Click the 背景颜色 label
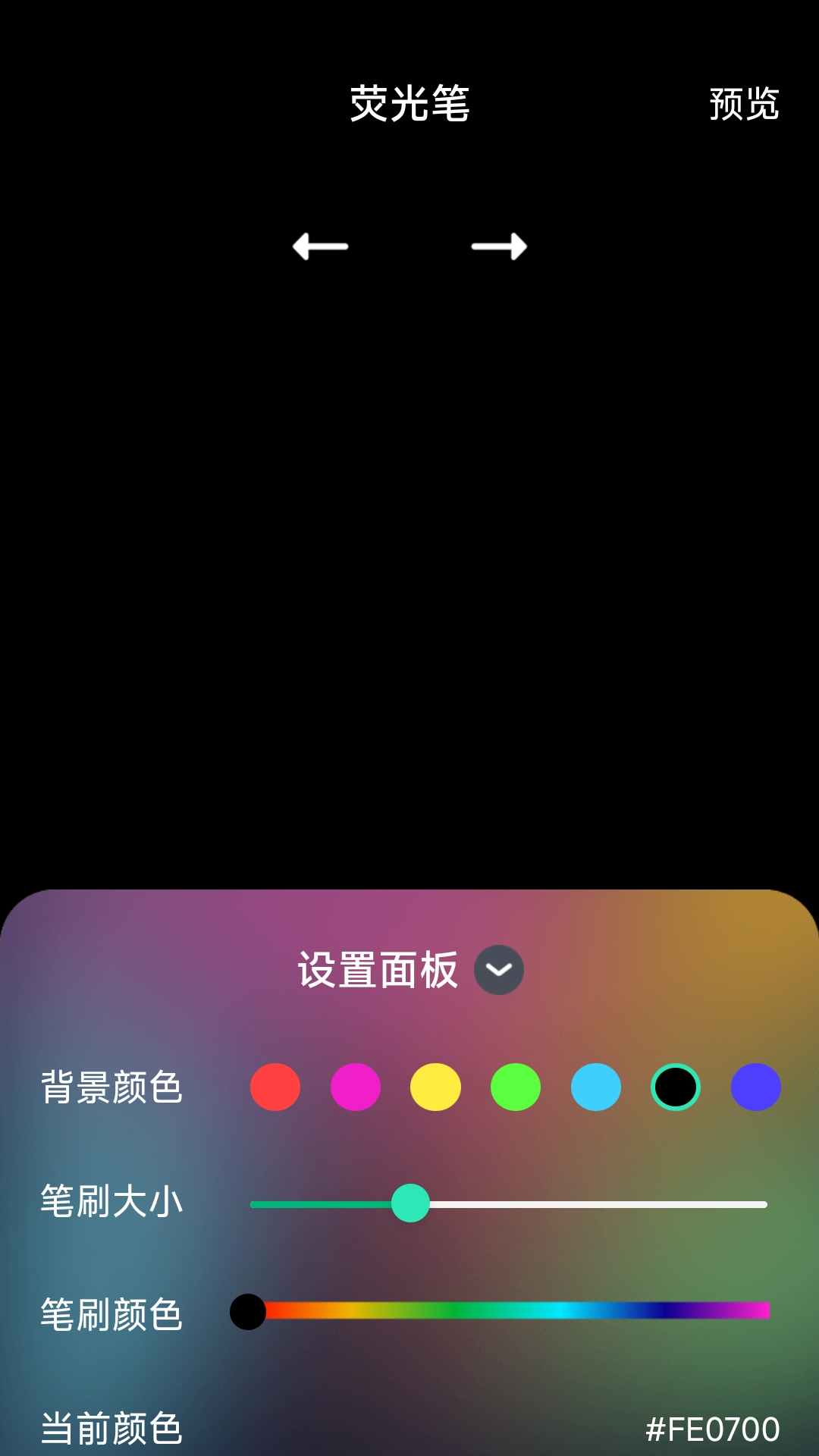The height and width of the screenshot is (1456, 819). pos(111,1087)
